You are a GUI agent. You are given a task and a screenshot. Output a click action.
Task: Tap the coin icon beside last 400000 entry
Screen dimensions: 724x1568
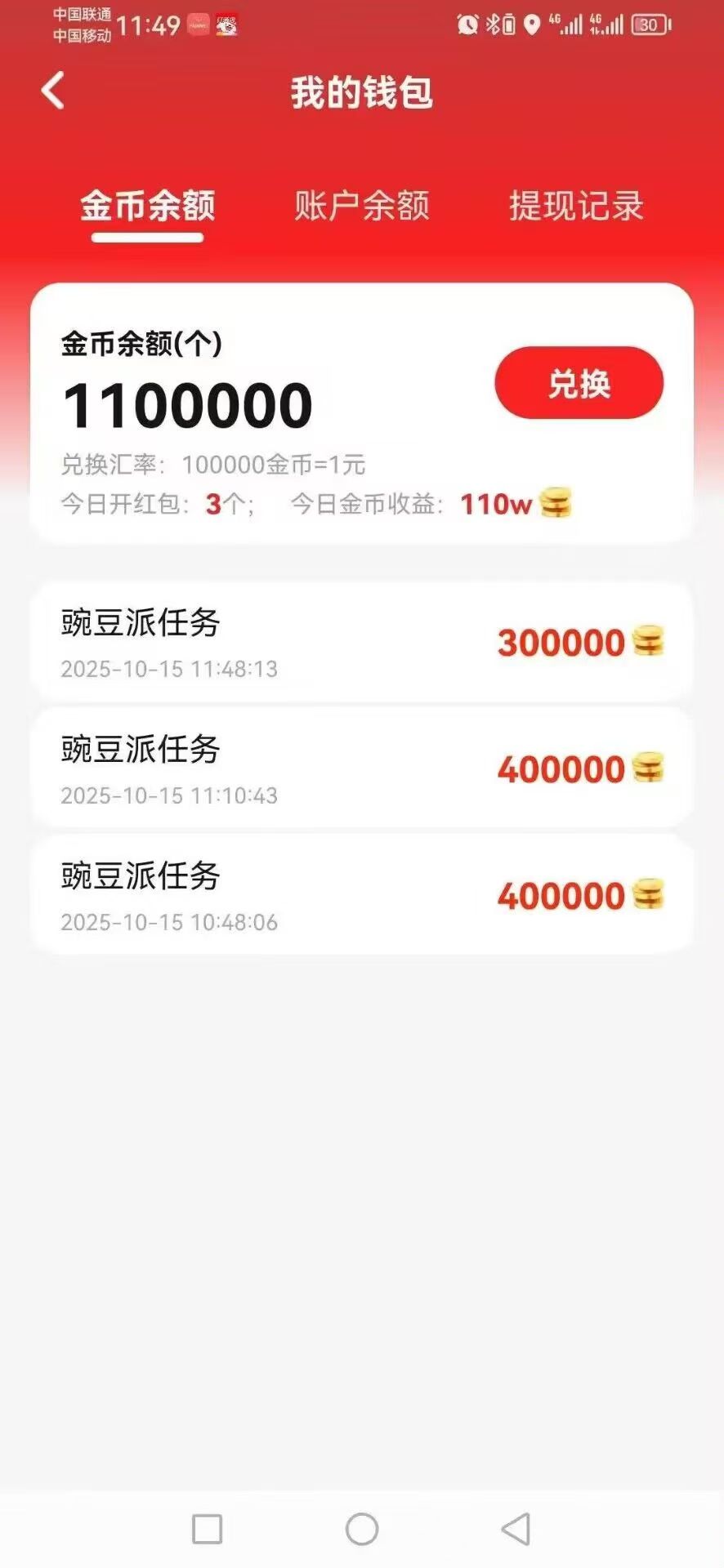(x=650, y=895)
